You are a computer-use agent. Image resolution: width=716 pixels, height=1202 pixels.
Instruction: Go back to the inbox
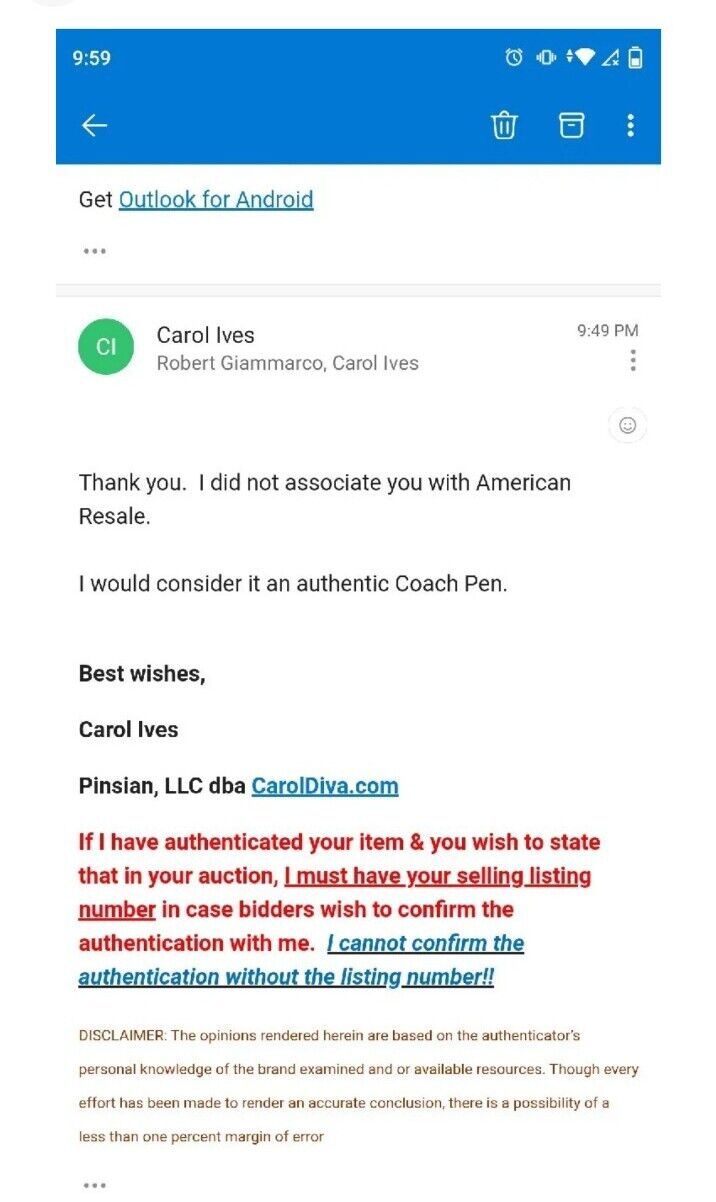point(94,125)
